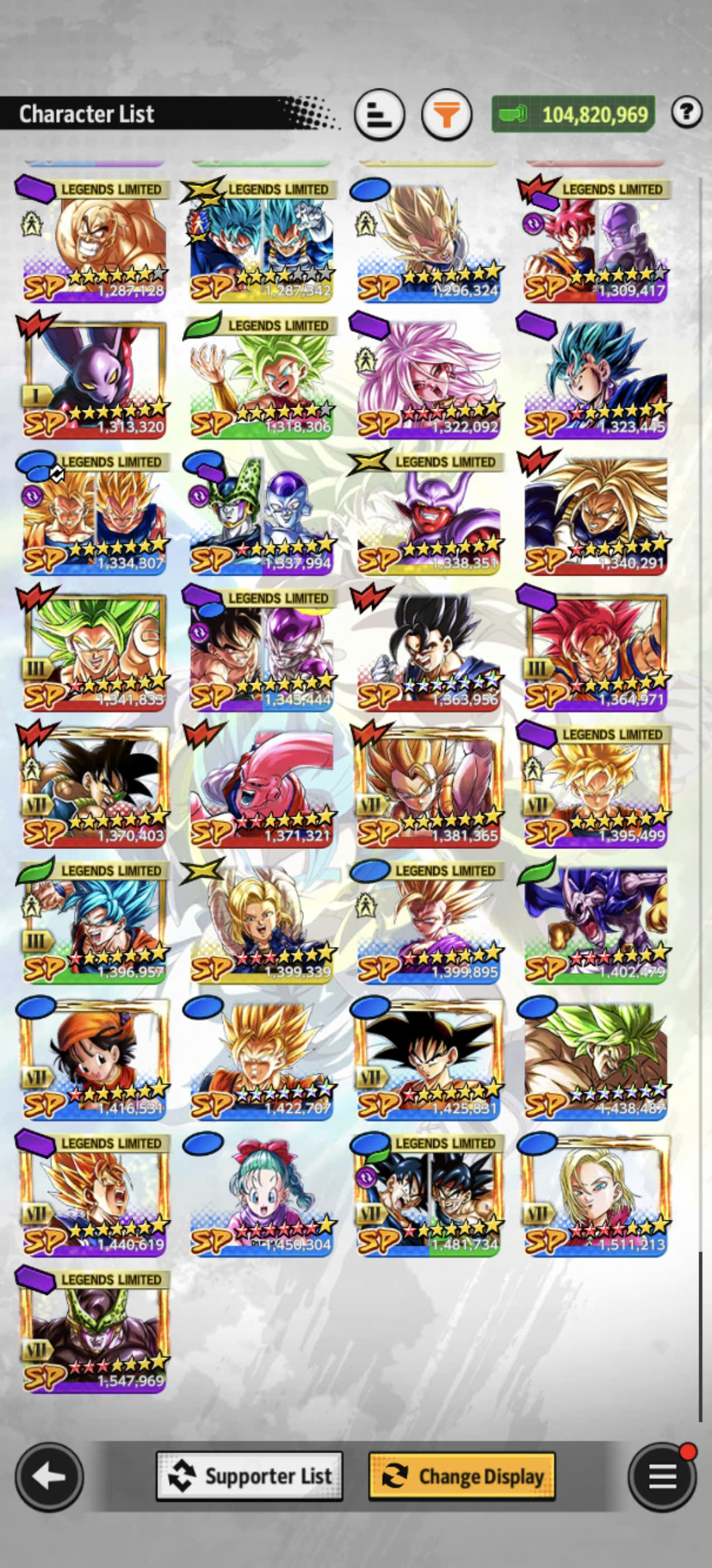Select the Bulma card with 1,450,304
This screenshot has height=1568, width=712.
261,1194
